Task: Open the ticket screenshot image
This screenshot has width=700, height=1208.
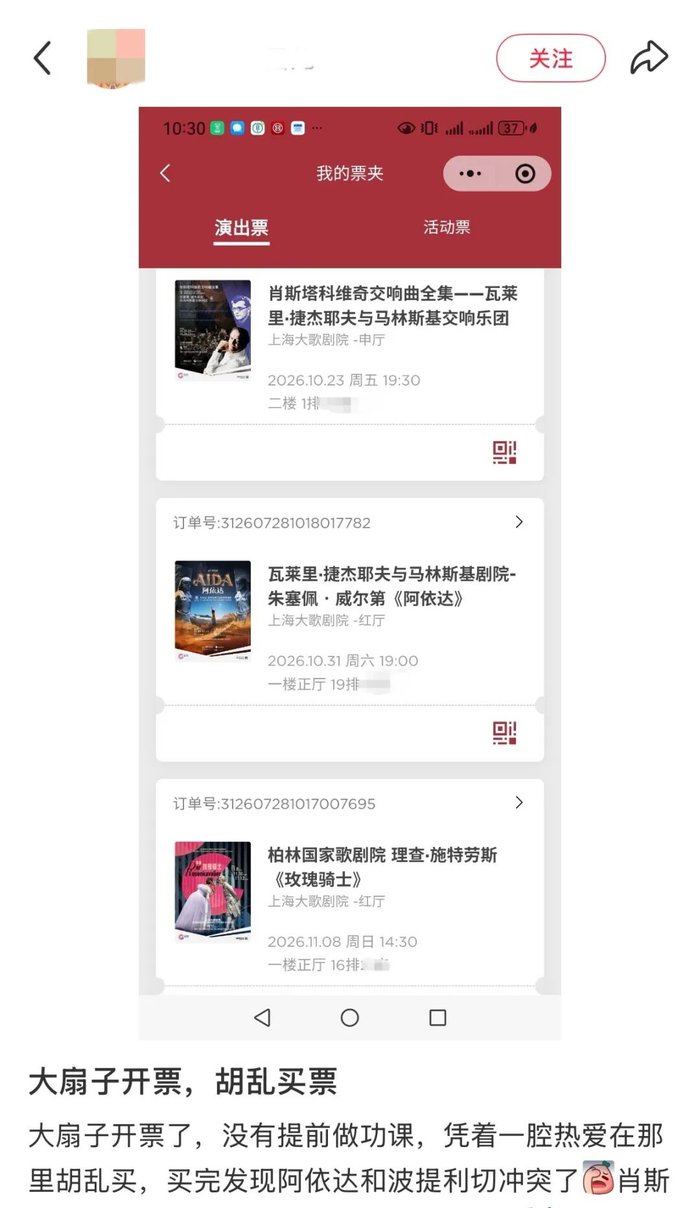Action: [350, 573]
